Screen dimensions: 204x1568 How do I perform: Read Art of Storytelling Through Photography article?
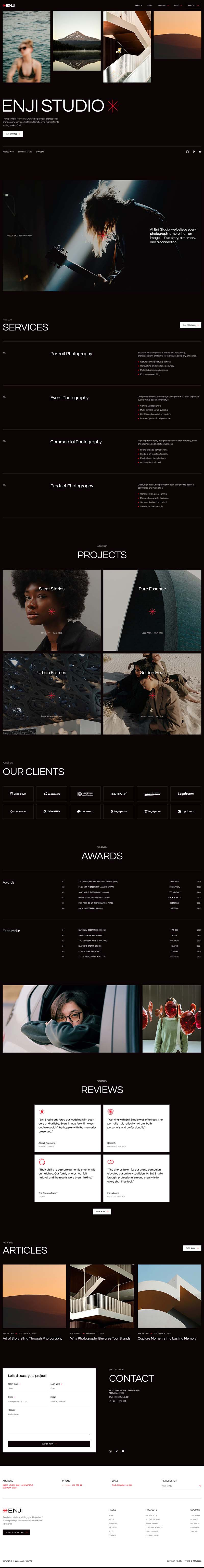pos(32,1338)
